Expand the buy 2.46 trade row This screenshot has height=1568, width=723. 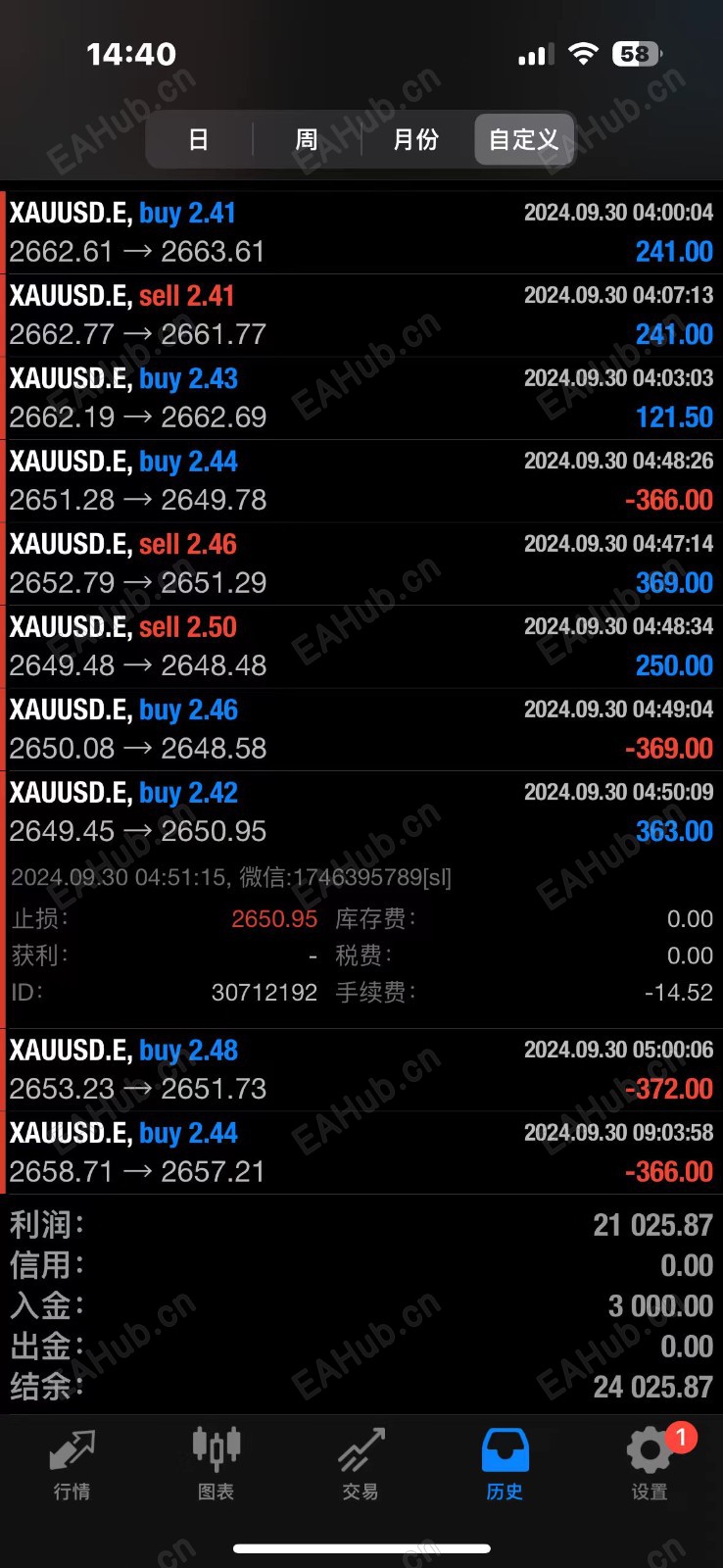pyautogui.click(x=361, y=729)
